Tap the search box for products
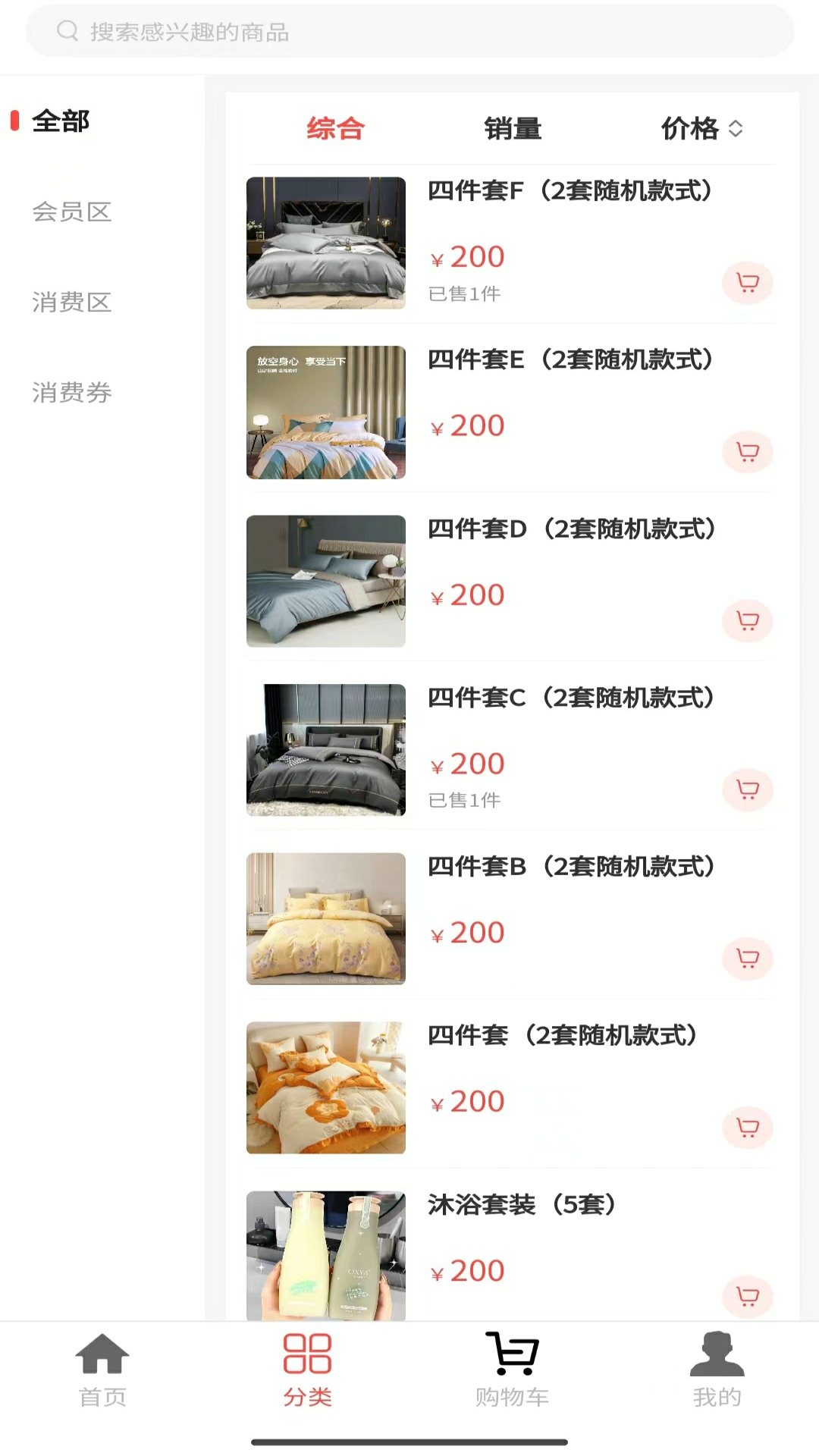The image size is (819, 1456). [x=409, y=32]
